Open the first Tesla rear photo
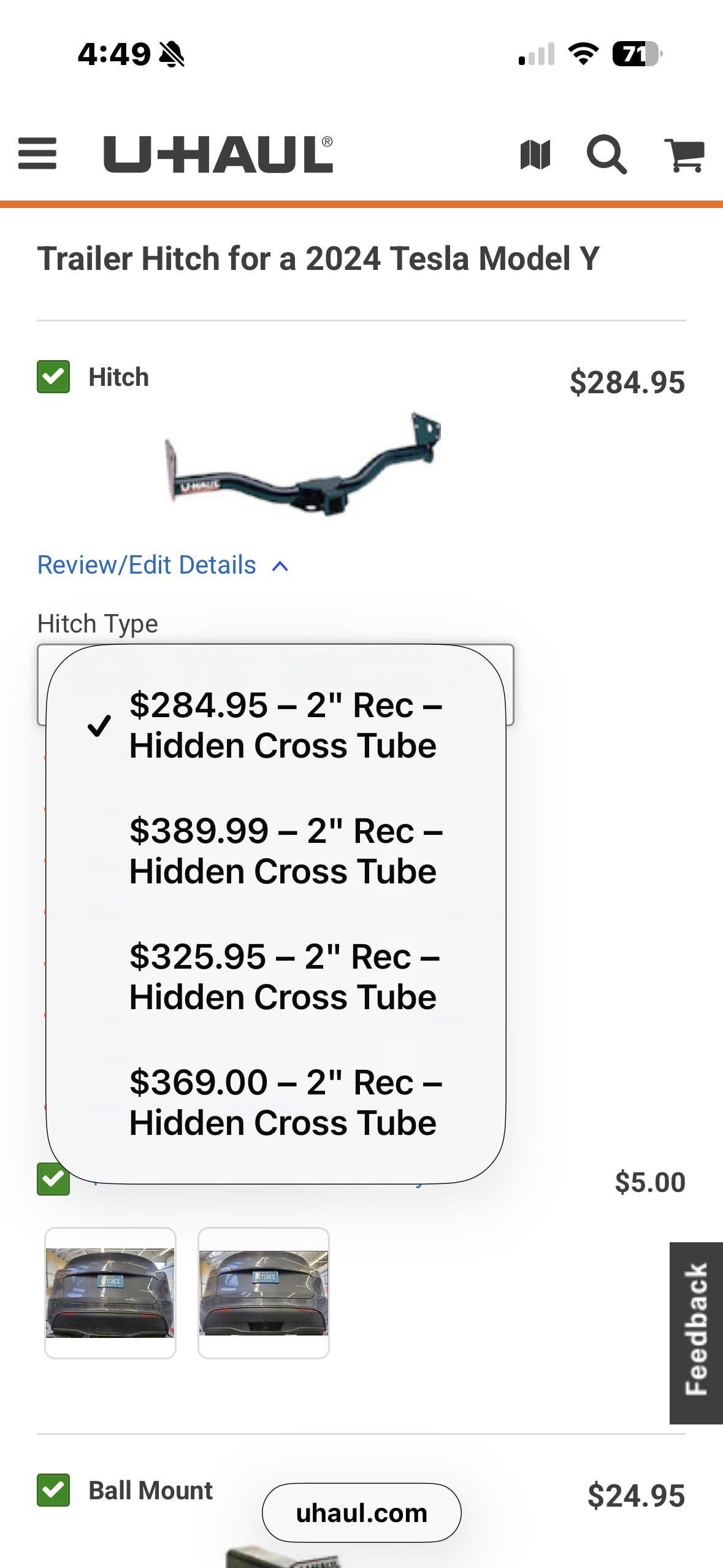This screenshot has width=723, height=1568. pos(110,1293)
